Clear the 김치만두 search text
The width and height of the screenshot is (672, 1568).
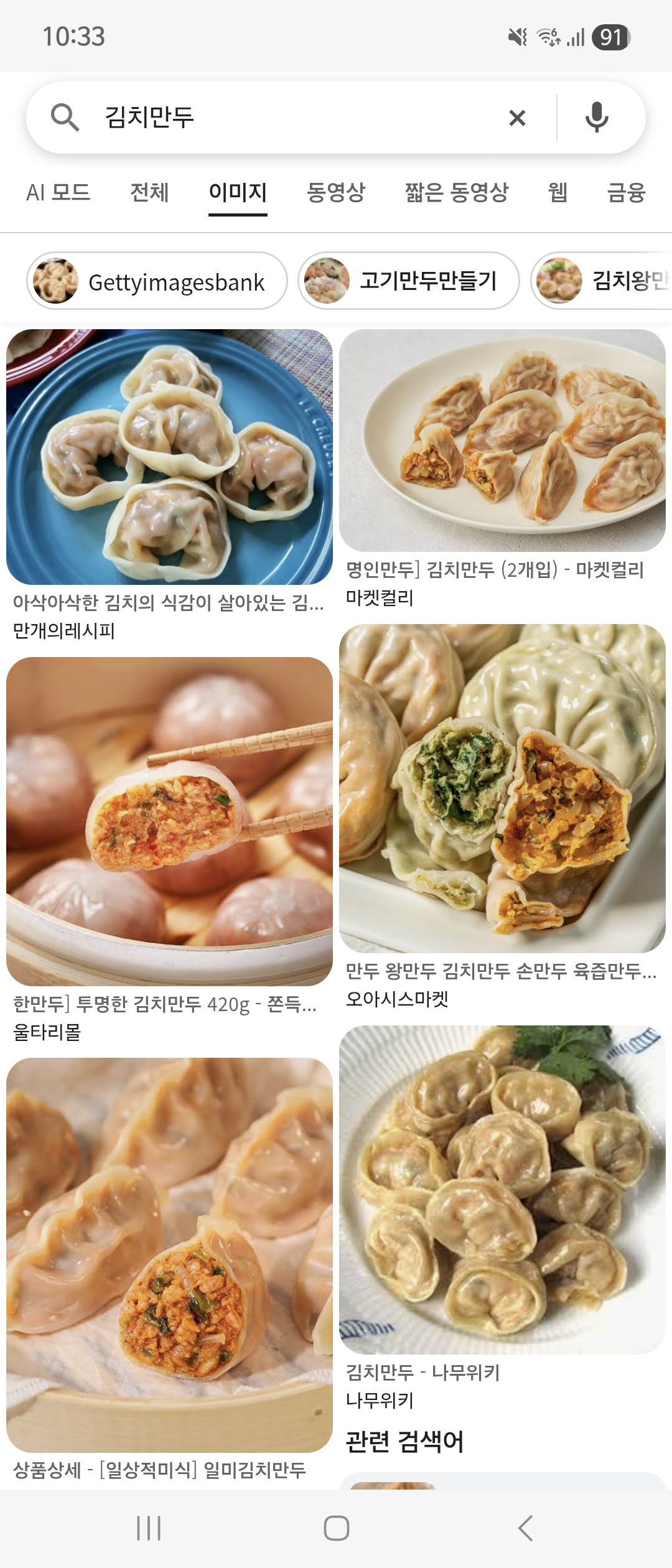tap(517, 118)
